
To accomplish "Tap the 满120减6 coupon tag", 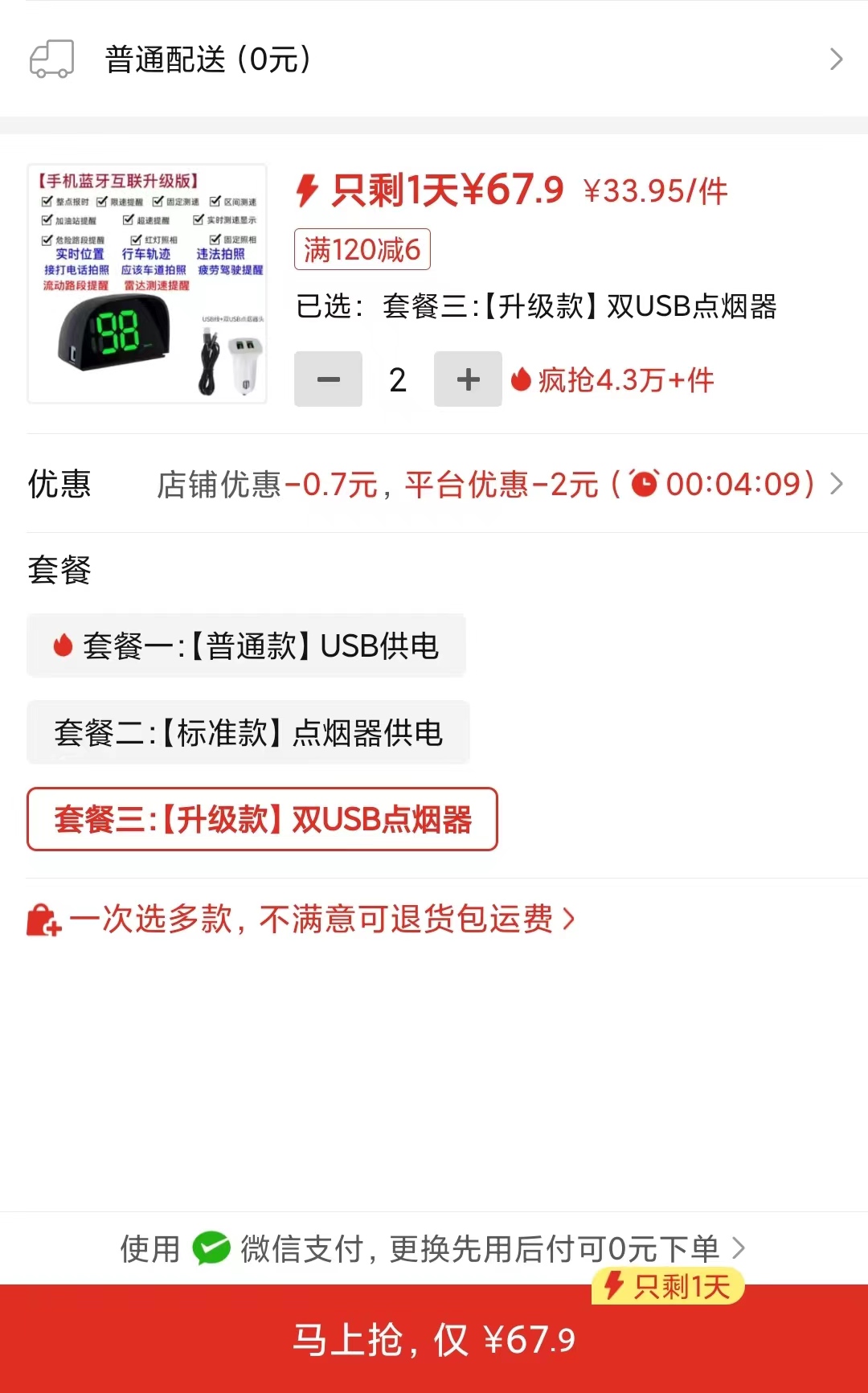I will 362,249.
